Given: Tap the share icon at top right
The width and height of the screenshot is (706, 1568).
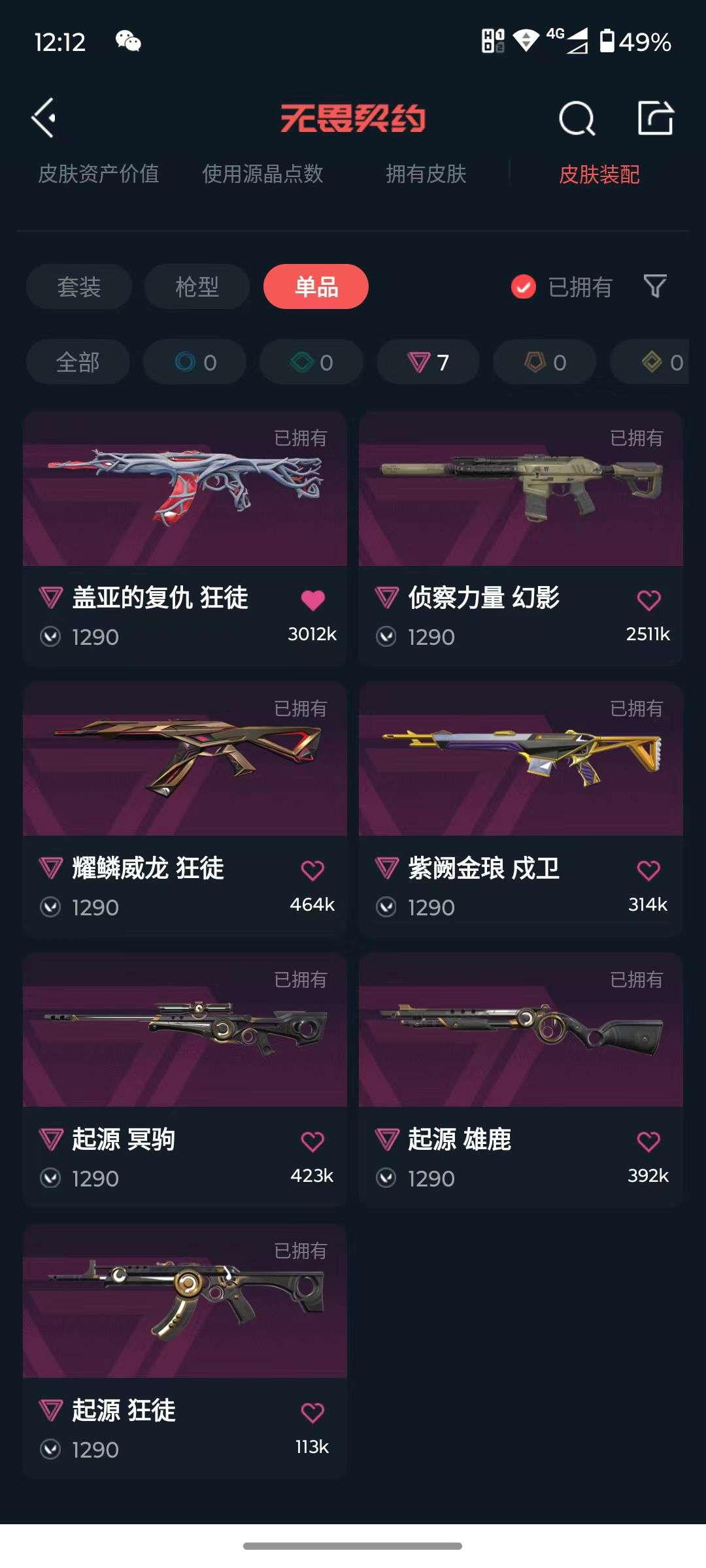Looking at the screenshot, I should pyautogui.click(x=656, y=118).
